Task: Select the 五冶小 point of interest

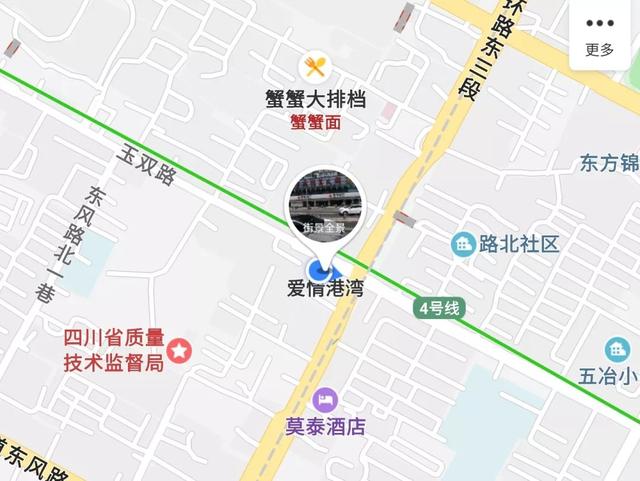Action: pos(618,351)
